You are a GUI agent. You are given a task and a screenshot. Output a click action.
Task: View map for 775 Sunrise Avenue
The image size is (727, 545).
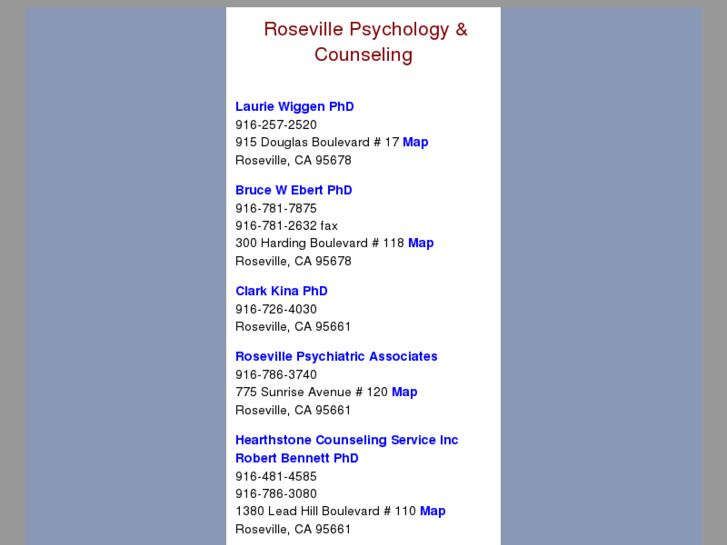tap(404, 392)
